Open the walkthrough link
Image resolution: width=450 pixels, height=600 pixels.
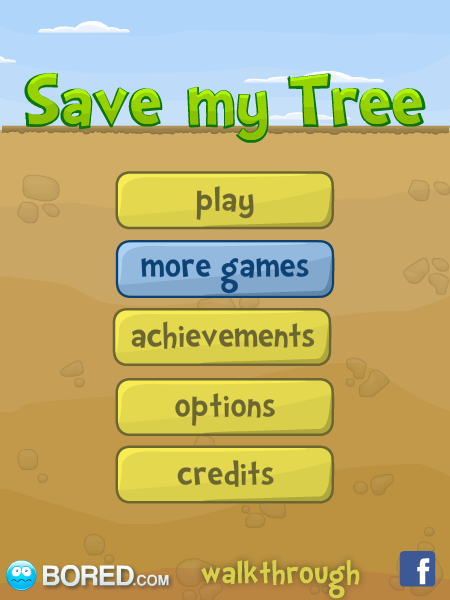pyautogui.click(x=280, y=576)
